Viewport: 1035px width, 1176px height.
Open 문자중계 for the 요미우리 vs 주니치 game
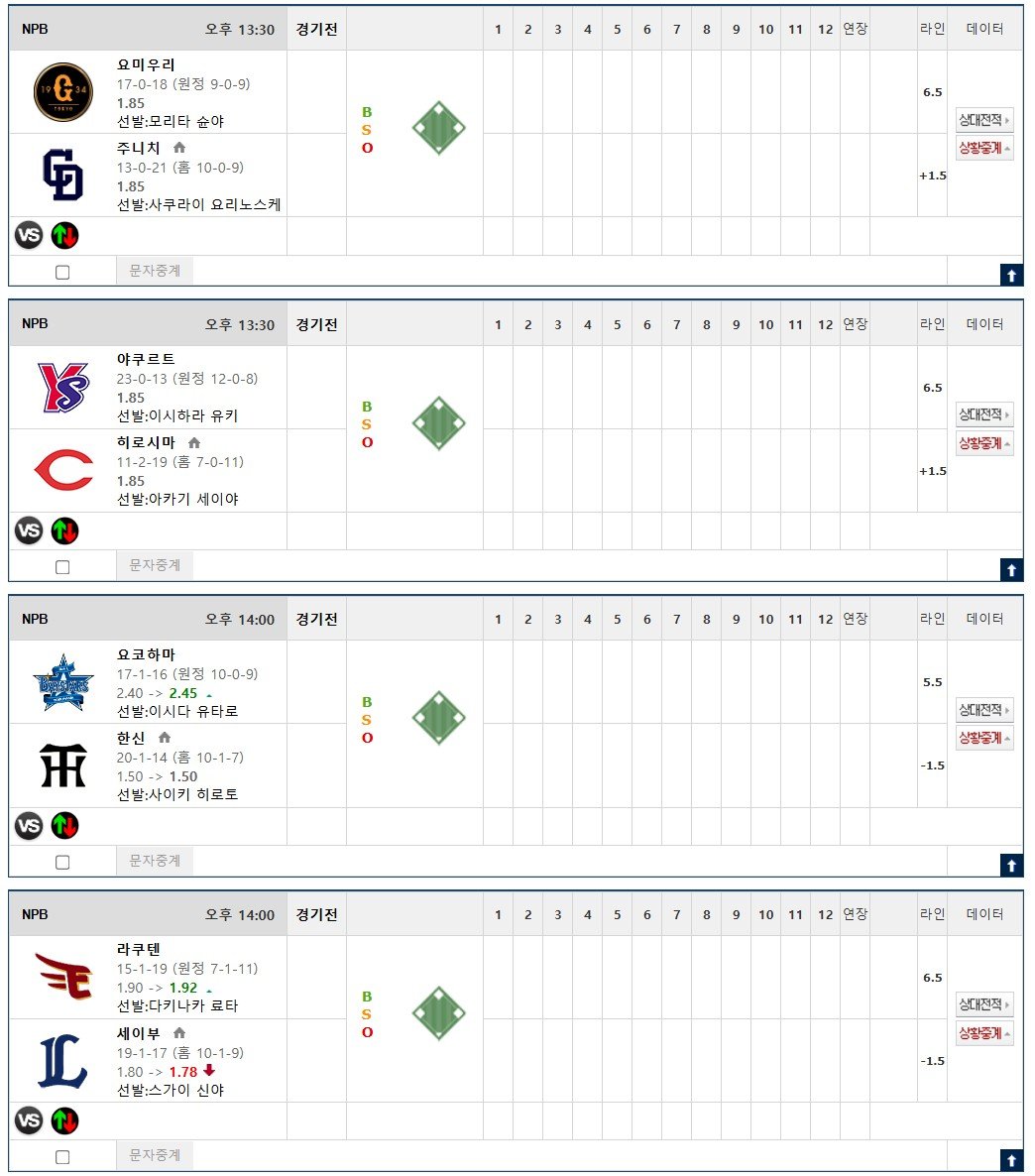[x=155, y=271]
